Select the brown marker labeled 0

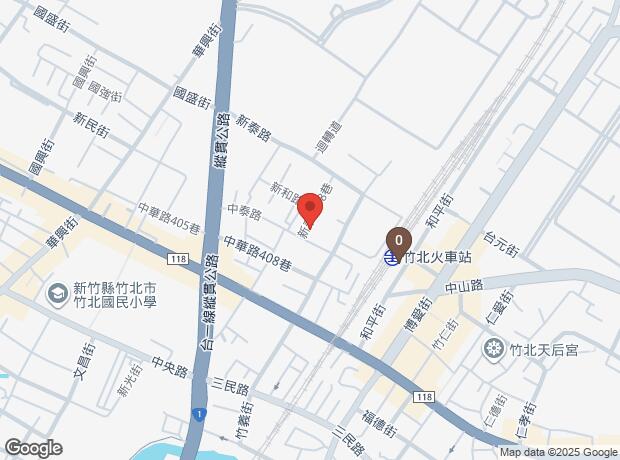coord(398,241)
